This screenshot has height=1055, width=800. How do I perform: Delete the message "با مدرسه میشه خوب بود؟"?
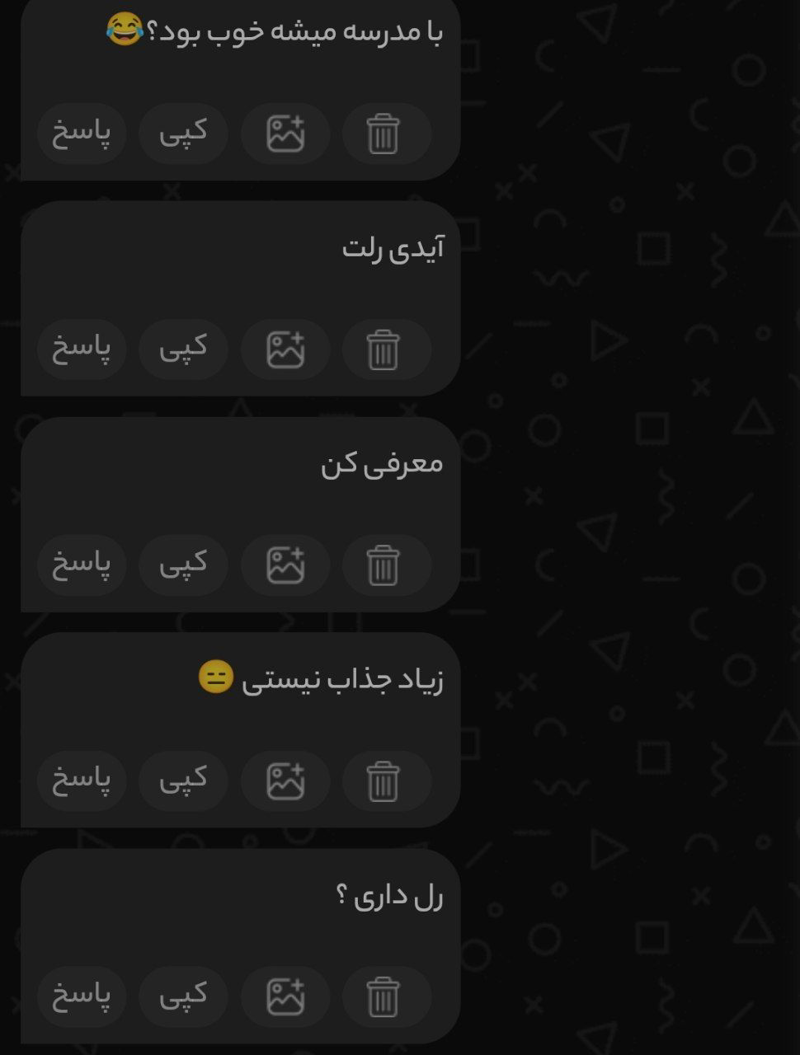tap(383, 133)
